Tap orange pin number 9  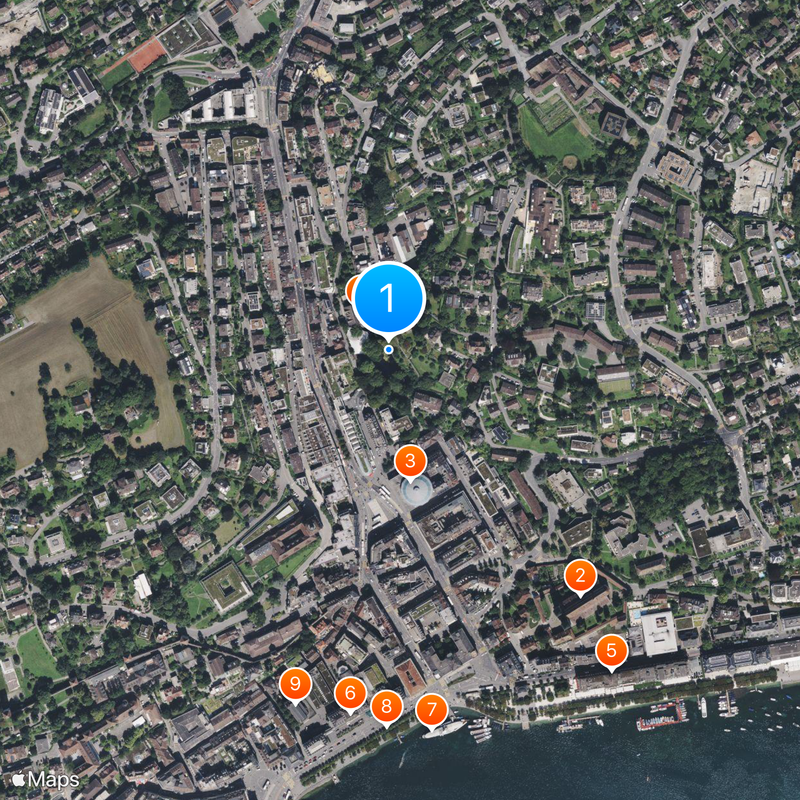point(295,683)
